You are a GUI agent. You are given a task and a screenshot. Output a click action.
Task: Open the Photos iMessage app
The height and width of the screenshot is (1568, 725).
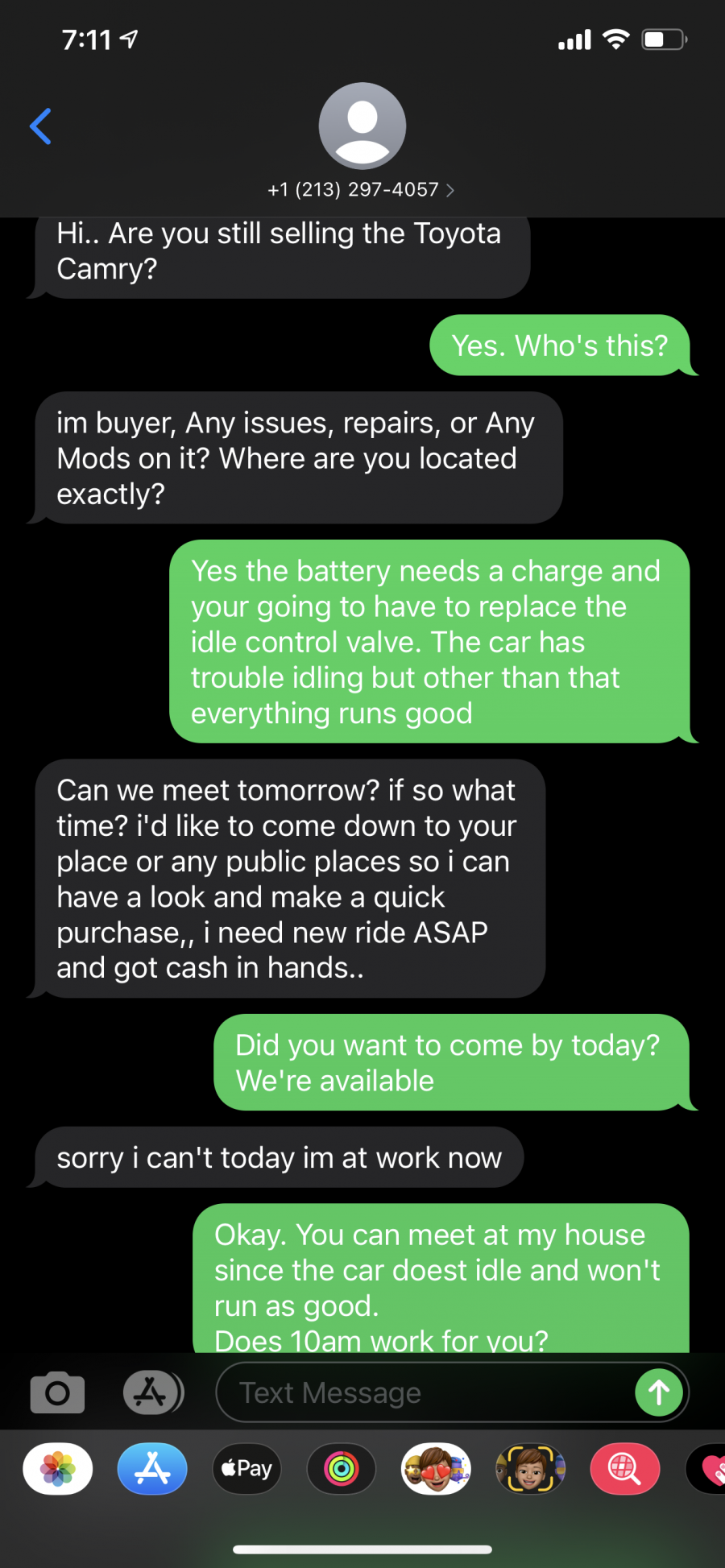[x=58, y=1470]
